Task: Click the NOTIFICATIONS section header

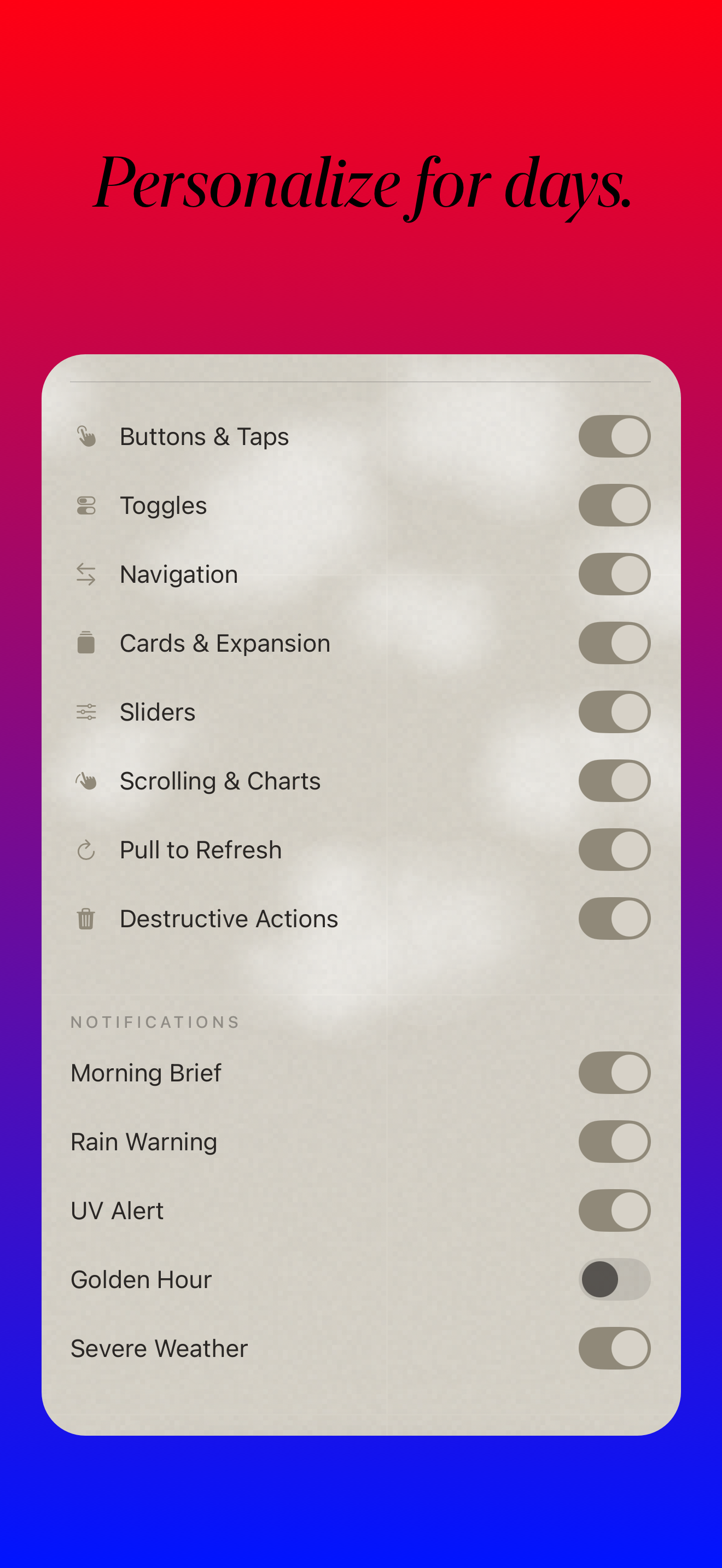Action: click(155, 1022)
